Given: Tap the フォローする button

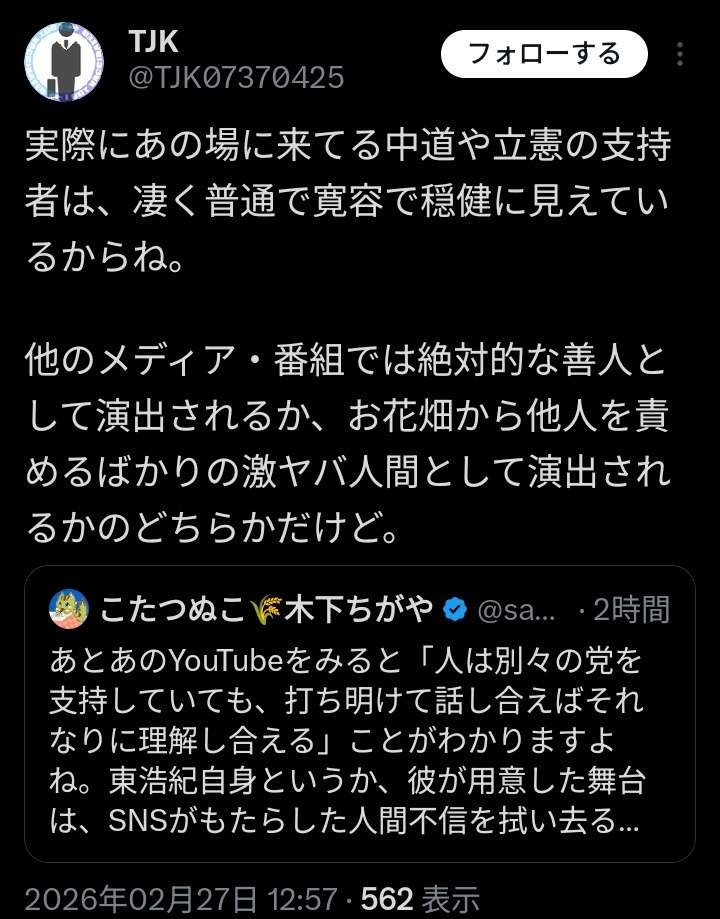Looking at the screenshot, I should [x=544, y=53].
